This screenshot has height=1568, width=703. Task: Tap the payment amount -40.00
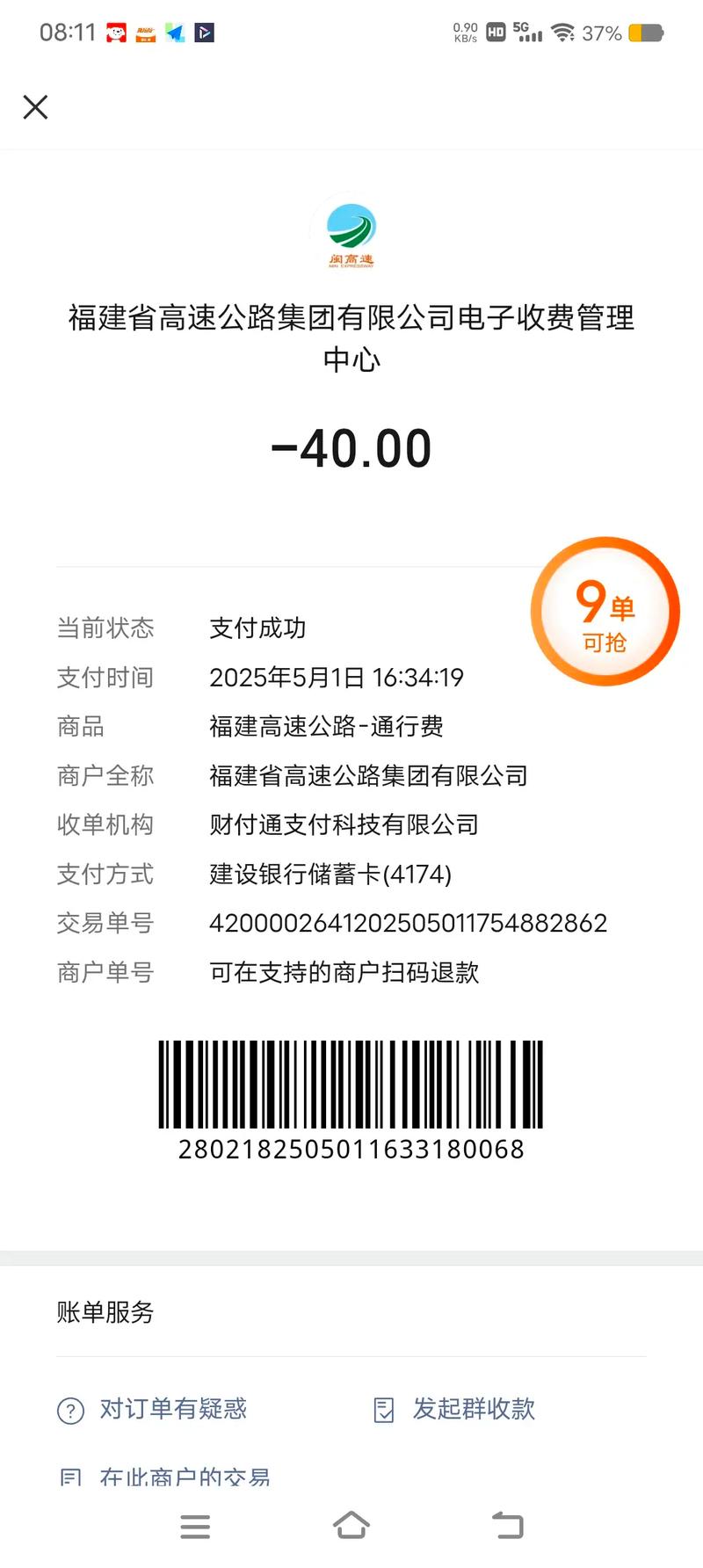351,448
